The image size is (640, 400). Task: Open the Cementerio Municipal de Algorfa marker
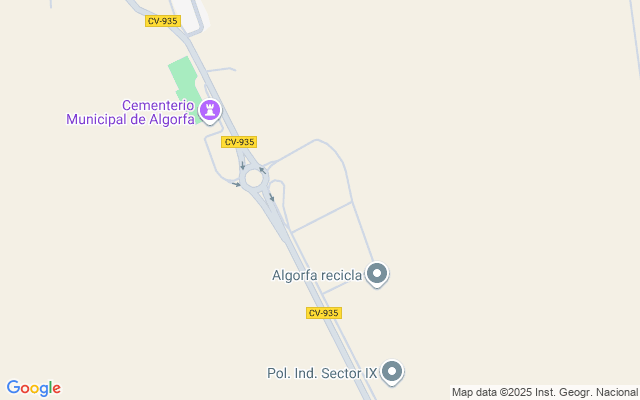(210, 110)
